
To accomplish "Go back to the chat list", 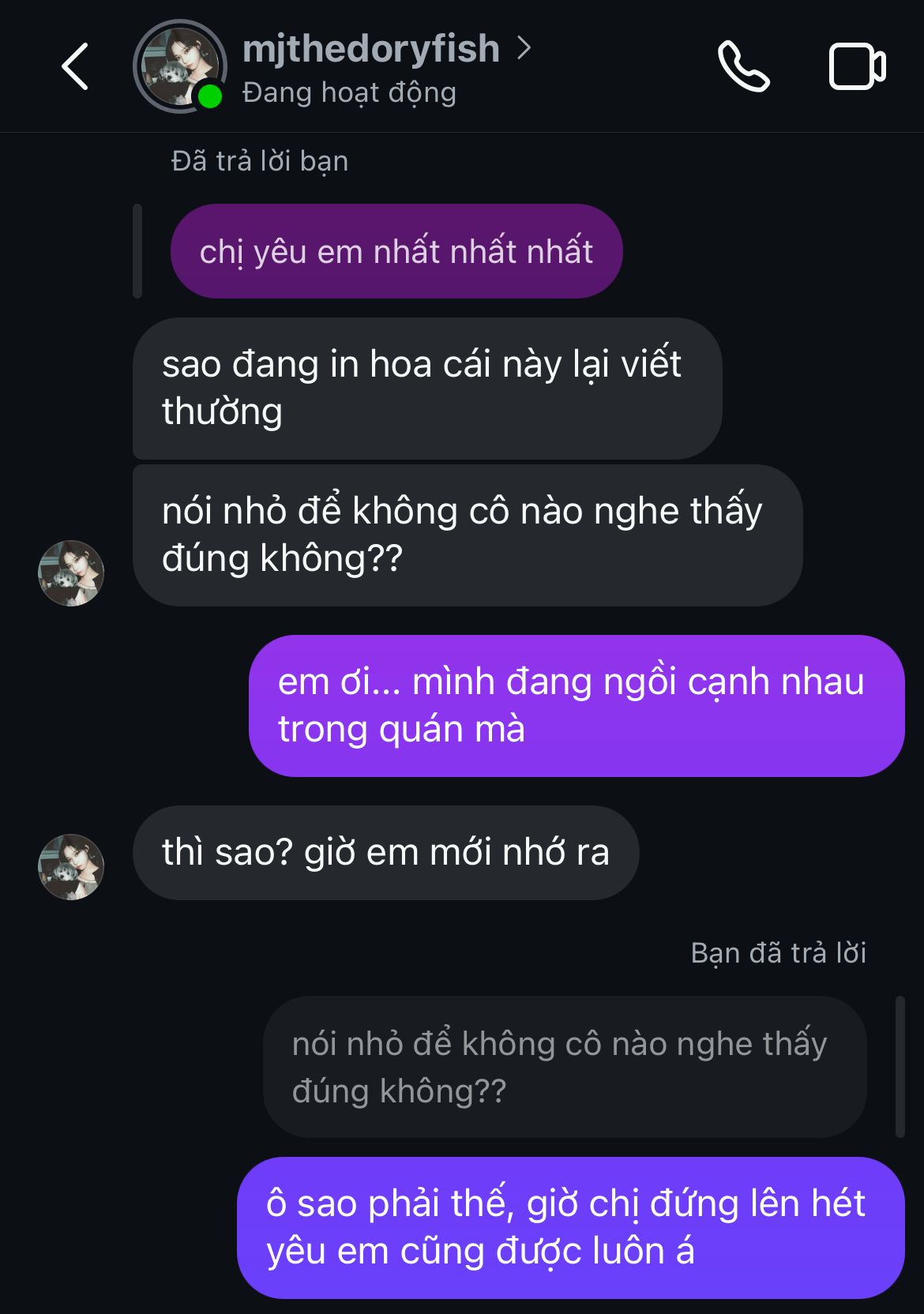I will [75, 66].
